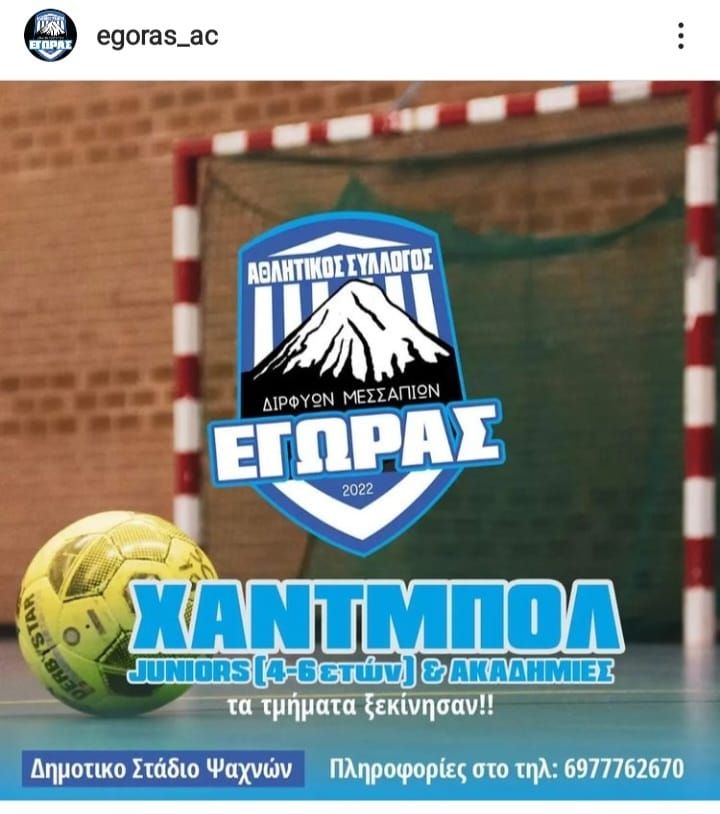Tap the egoras_ac profile picture

click(x=50, y=36)
